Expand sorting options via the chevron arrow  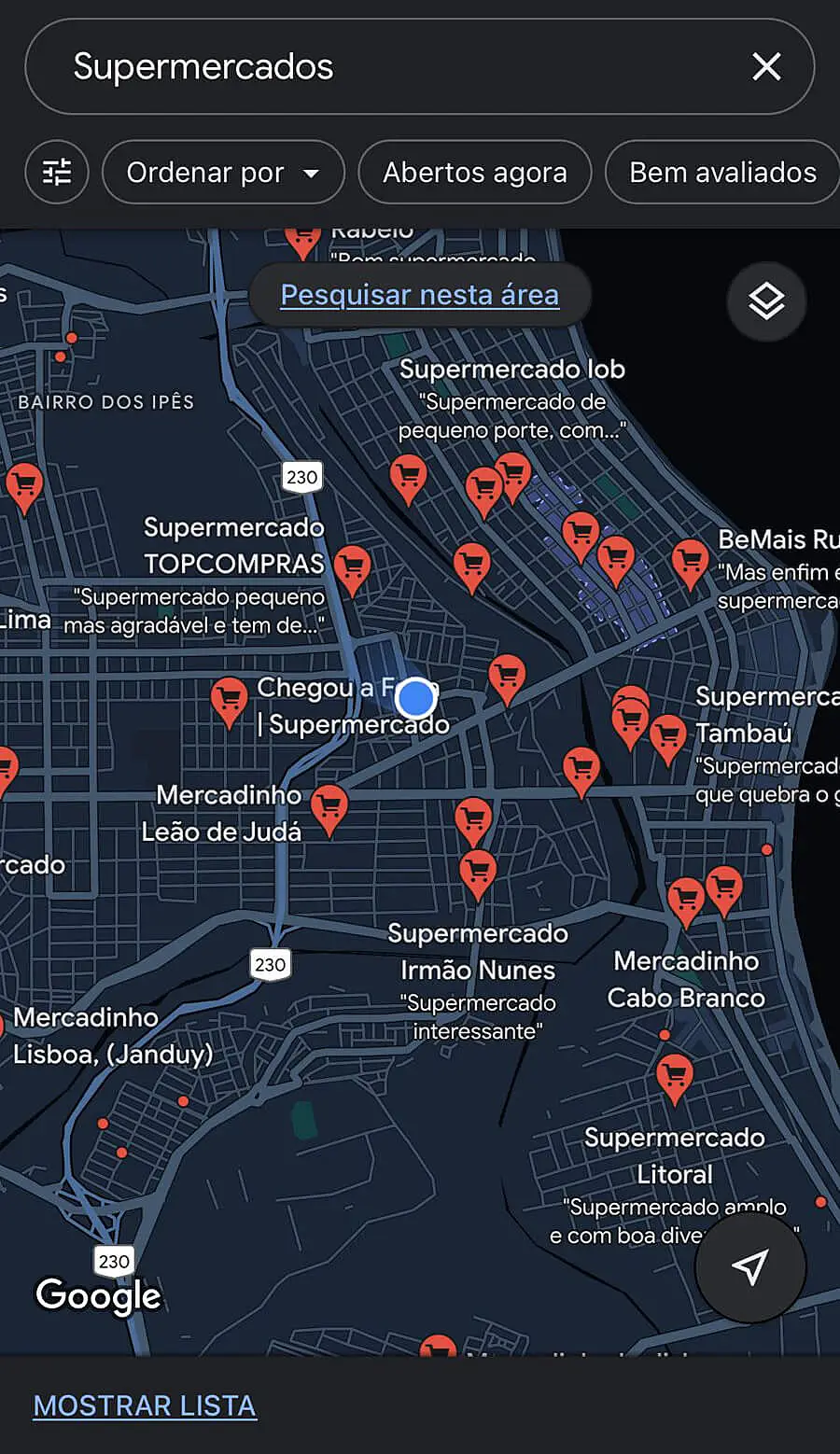[x=312, y=172]
